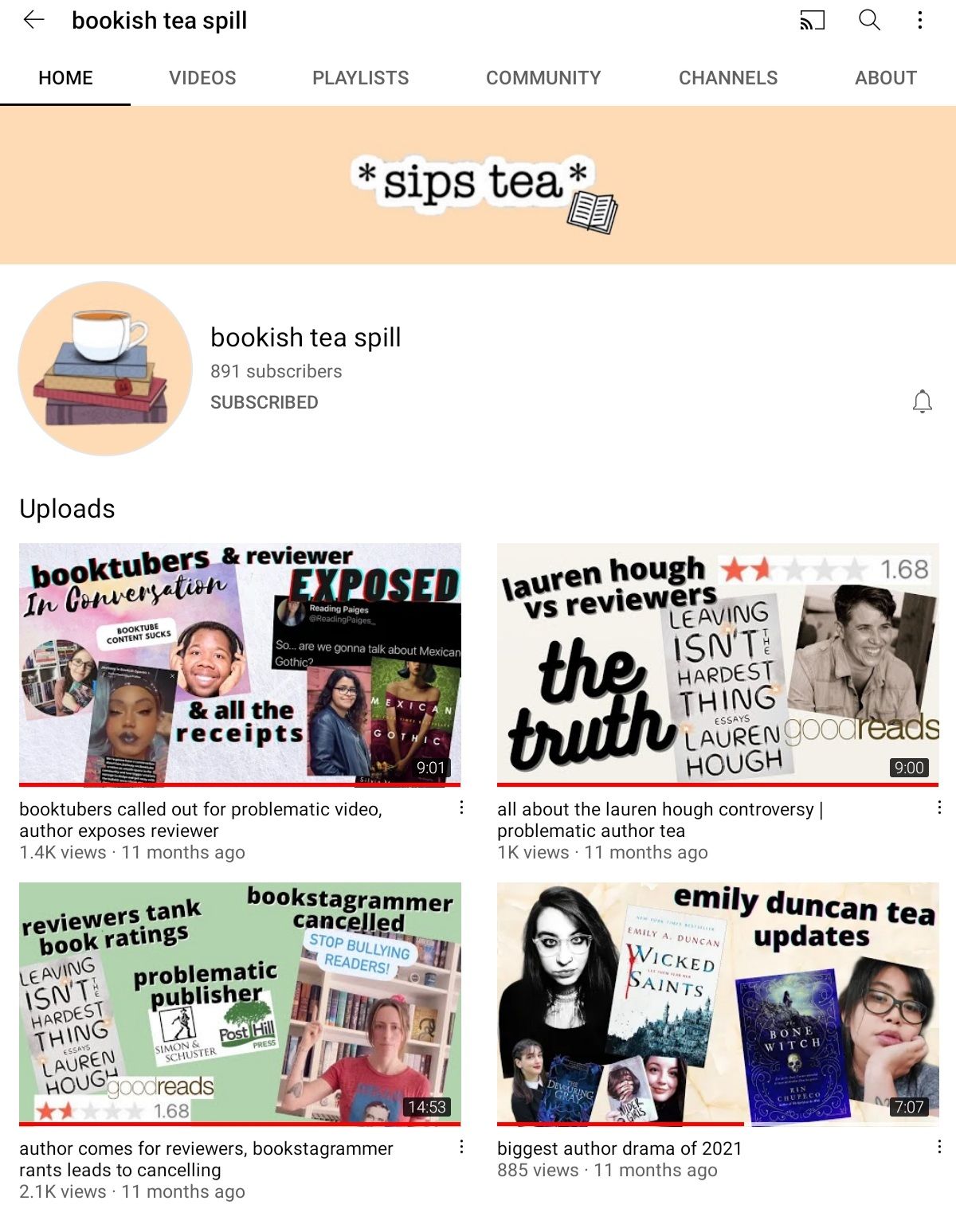Open options for biggest author drama video
This screenshot has height=1232, width=956.
click(x=939, y=1147)
